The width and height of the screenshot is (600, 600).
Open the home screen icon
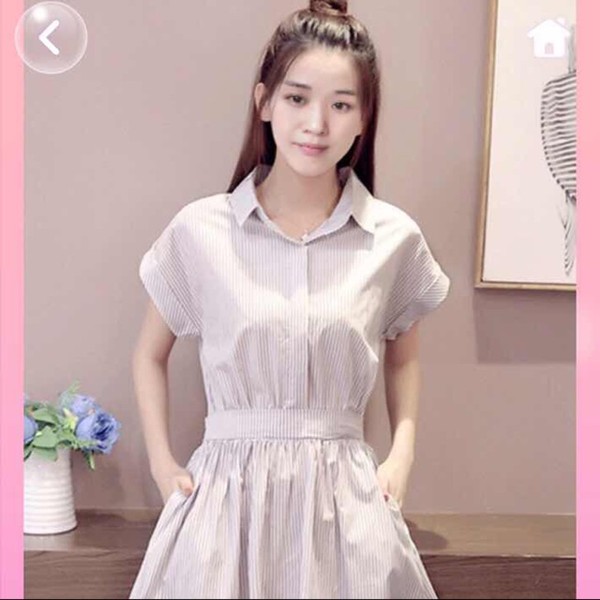pos(548,38)
